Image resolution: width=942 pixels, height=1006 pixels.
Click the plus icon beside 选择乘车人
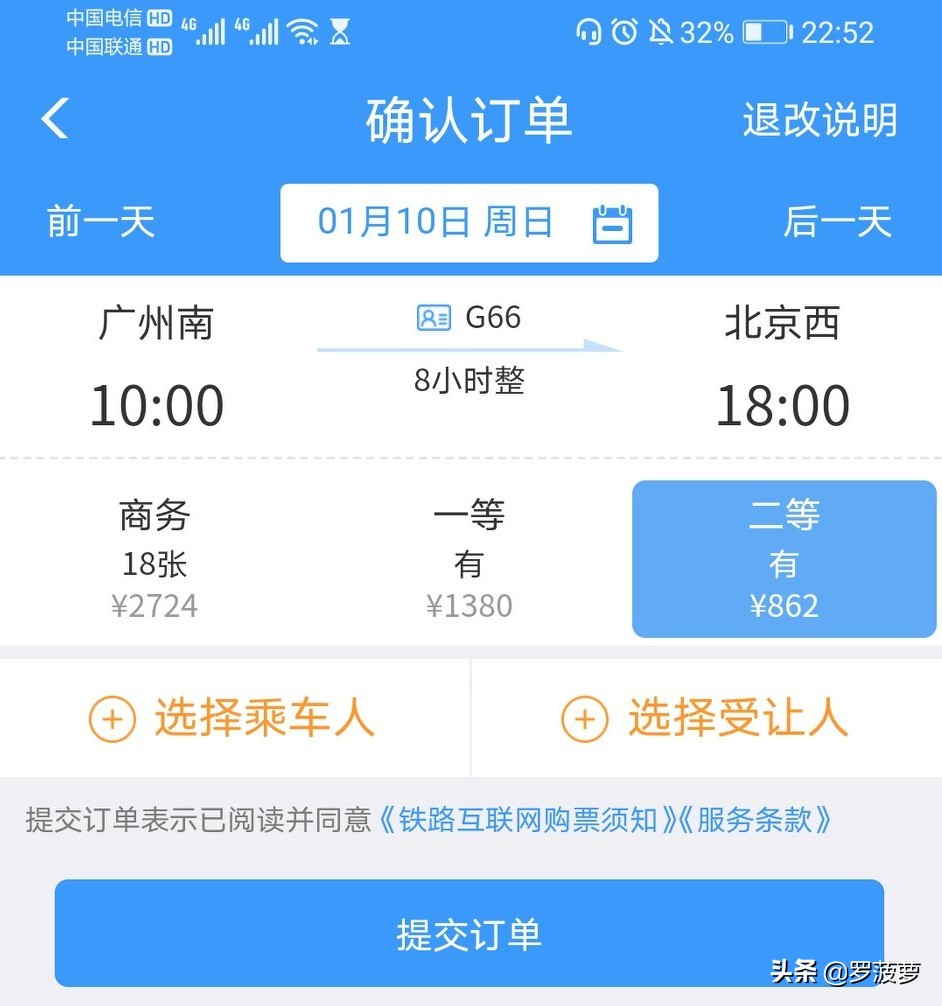click(113, 718)
